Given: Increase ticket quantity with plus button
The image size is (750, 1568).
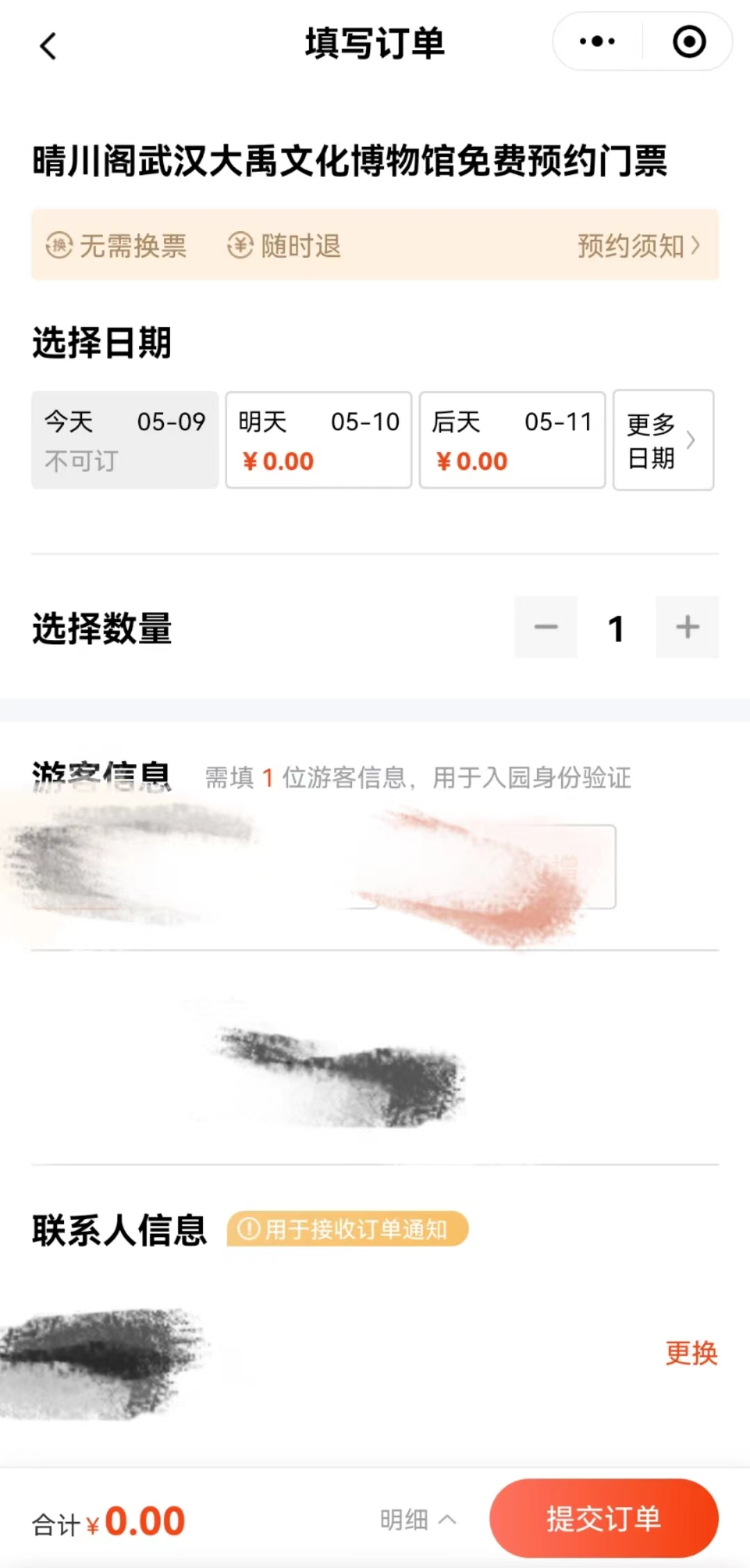Looking at the screenshot, I should pos(687,627).
